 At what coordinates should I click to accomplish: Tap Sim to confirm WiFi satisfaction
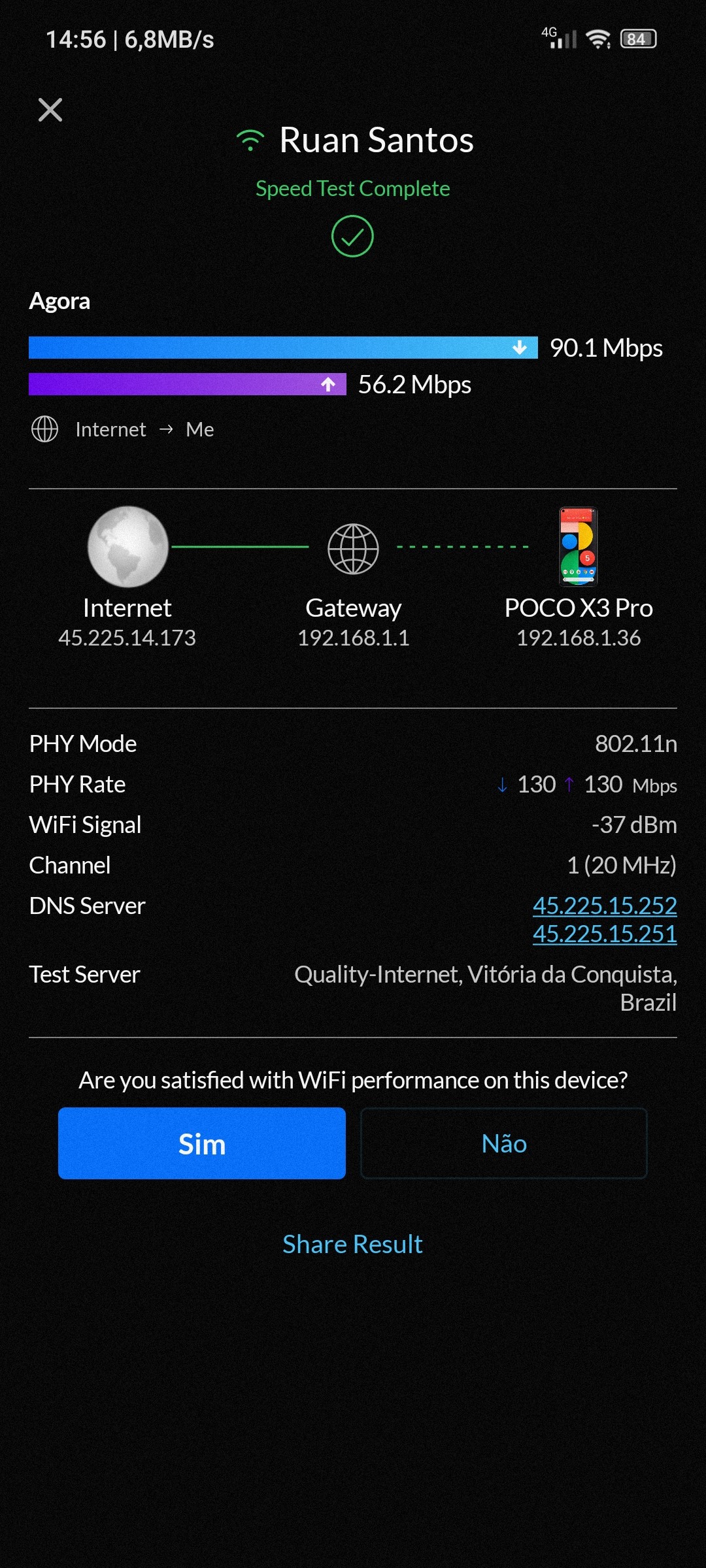[x=201, y=1143]
